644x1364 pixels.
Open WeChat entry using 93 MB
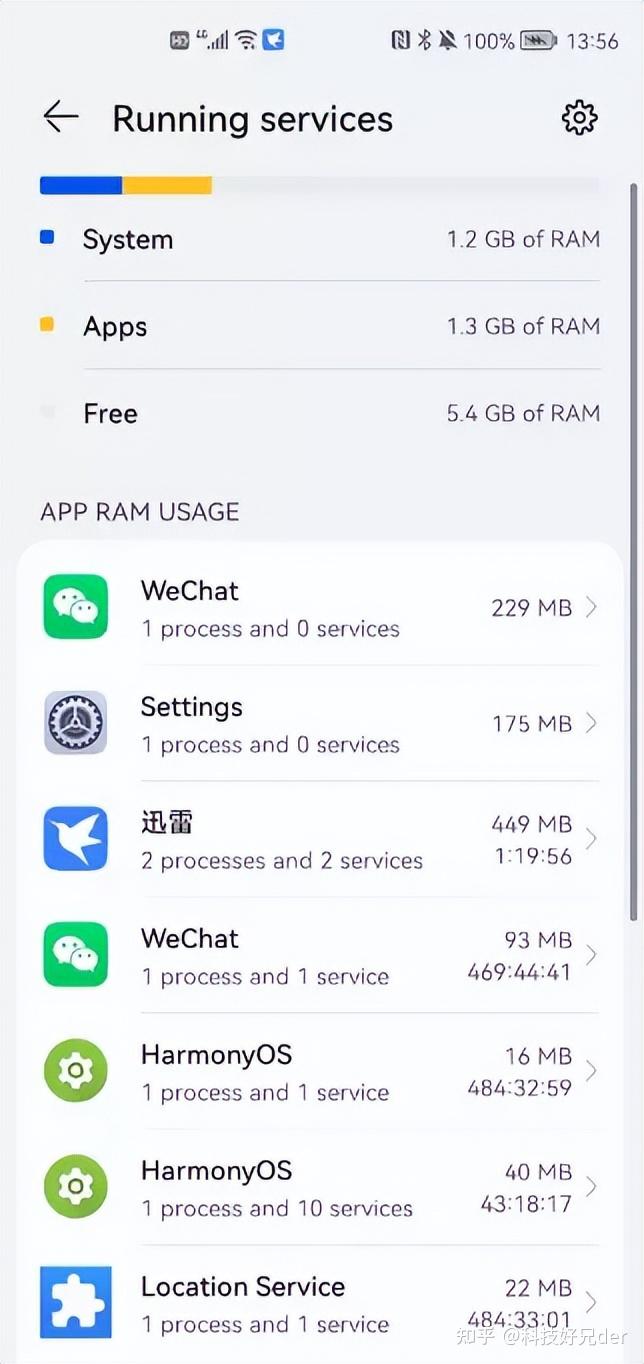tap(320, 955)
